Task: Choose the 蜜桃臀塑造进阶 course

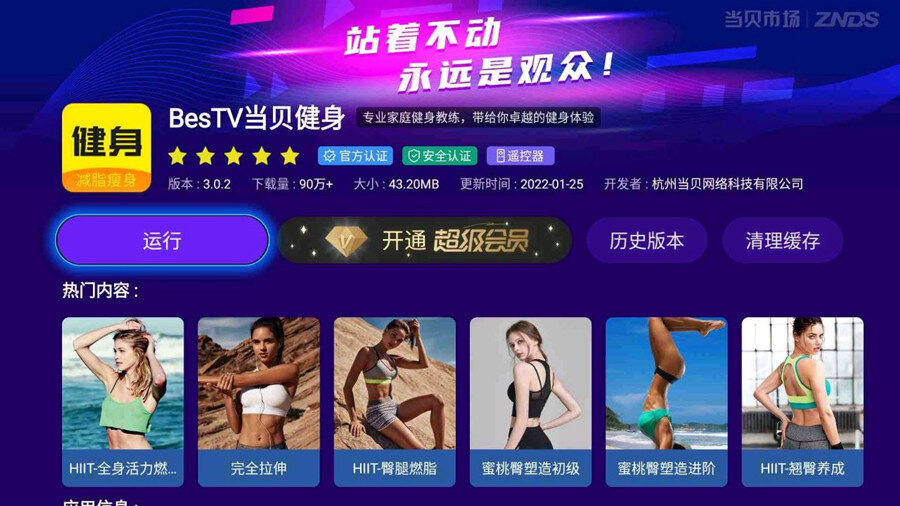Action: tap(666, 401)
